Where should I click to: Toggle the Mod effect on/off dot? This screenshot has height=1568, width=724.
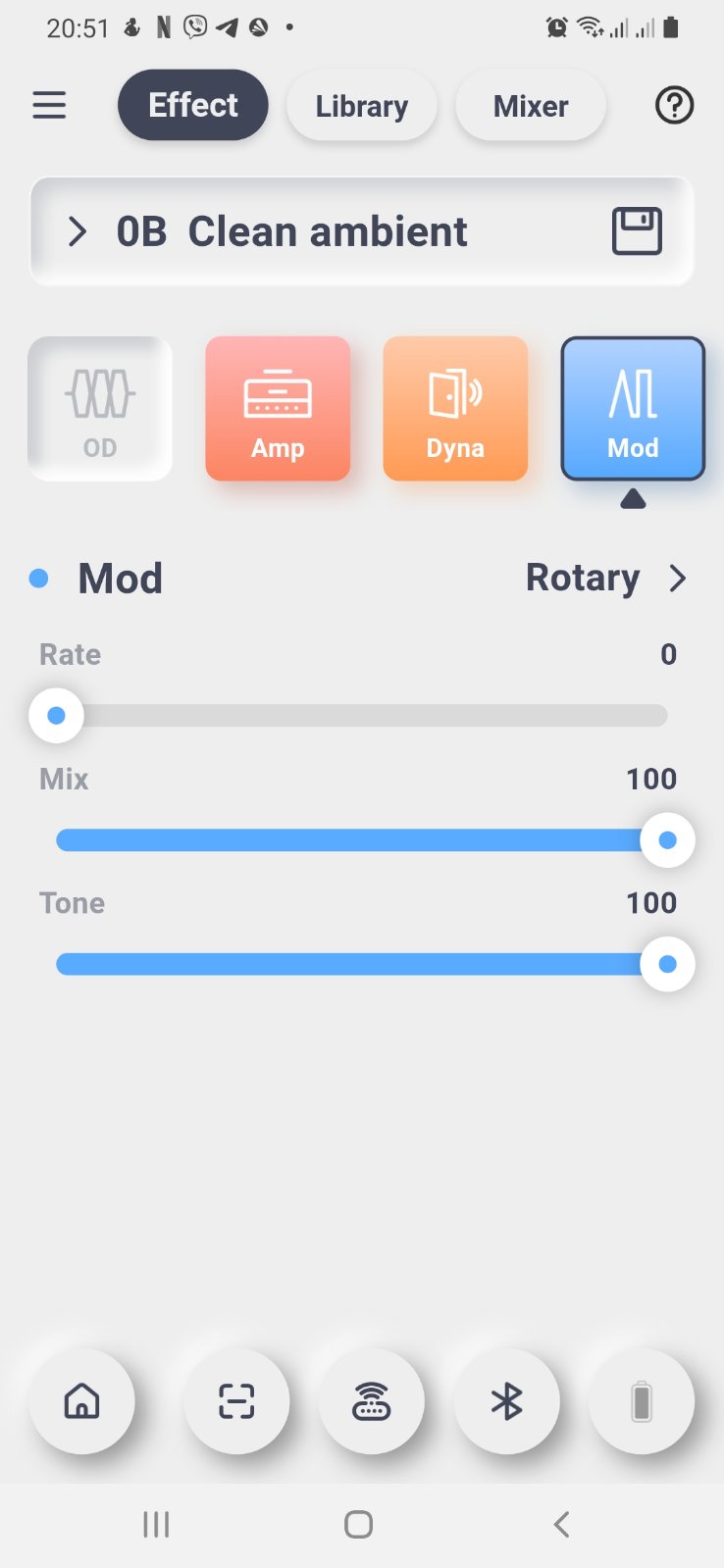click(39, 579)
